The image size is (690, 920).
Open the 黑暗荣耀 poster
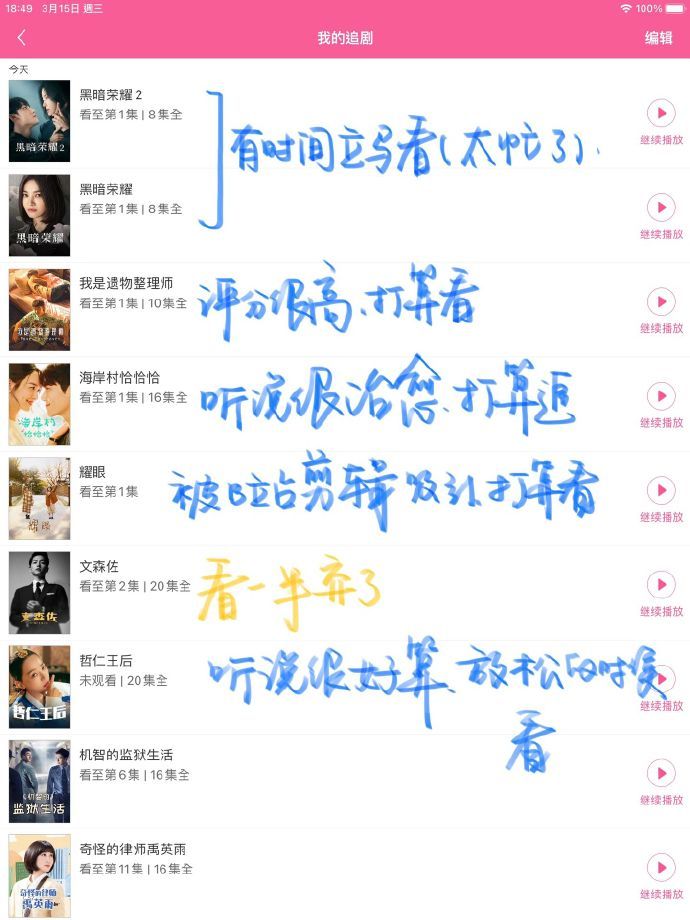coord(39,215)
